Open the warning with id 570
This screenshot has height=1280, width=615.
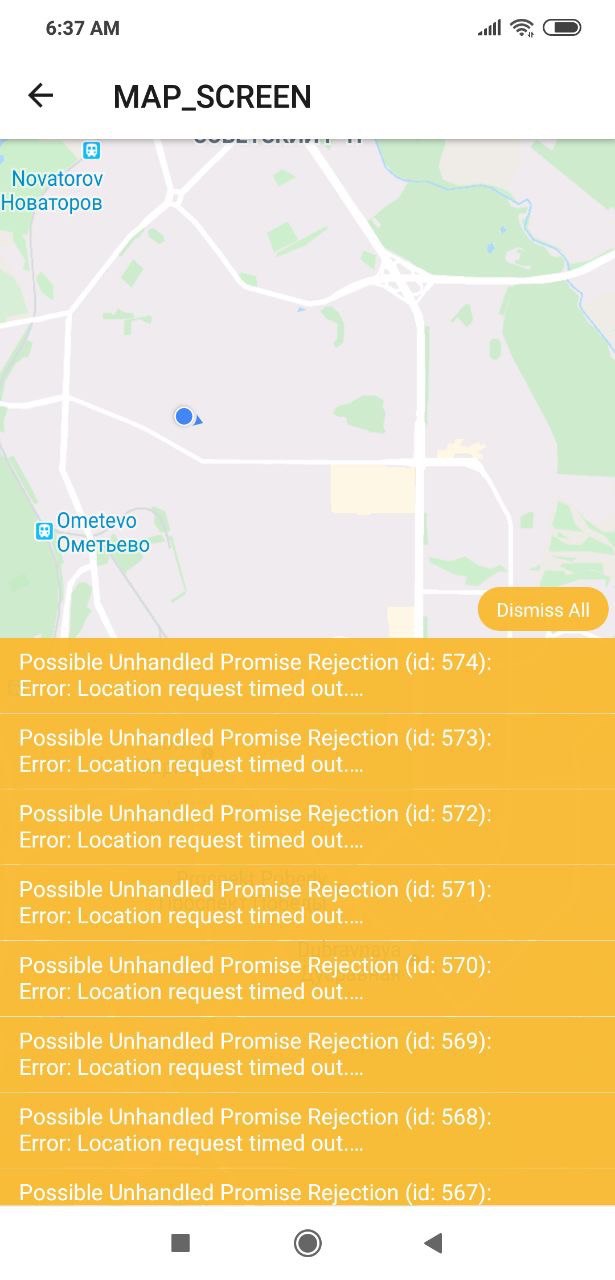point(307,979)
